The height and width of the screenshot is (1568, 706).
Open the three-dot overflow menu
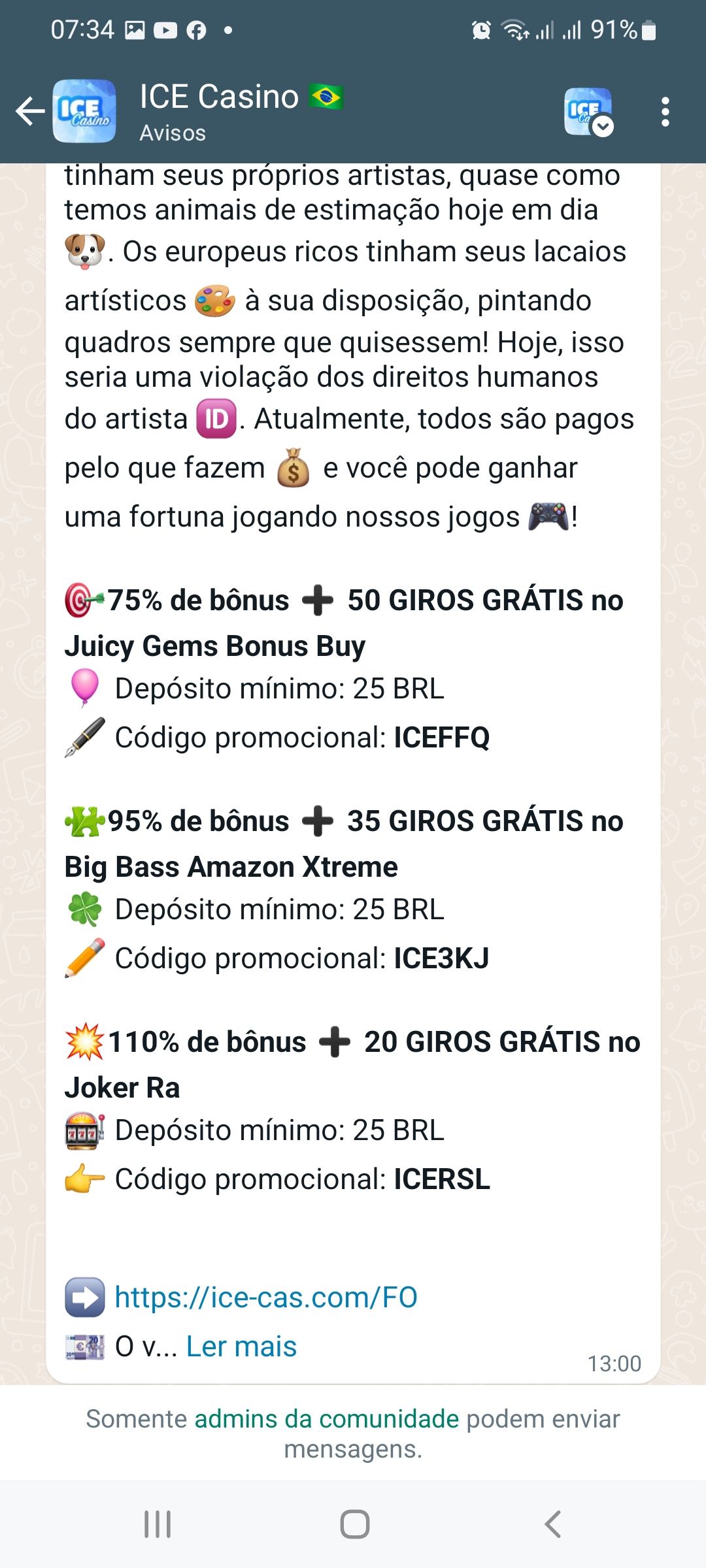coord(665,112)
